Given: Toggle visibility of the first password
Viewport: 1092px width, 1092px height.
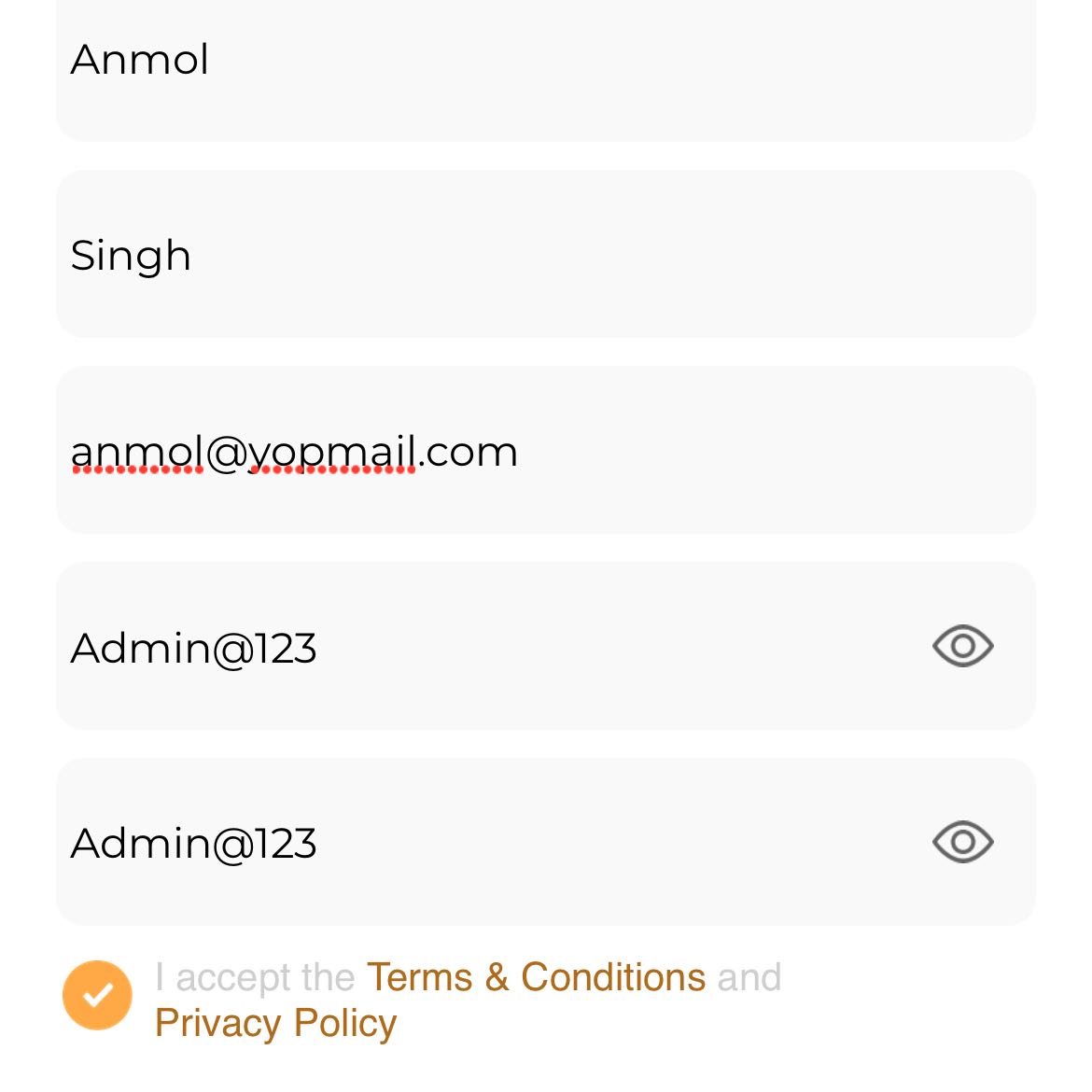Looking at the screenshot, I should [x=962, y=646].
